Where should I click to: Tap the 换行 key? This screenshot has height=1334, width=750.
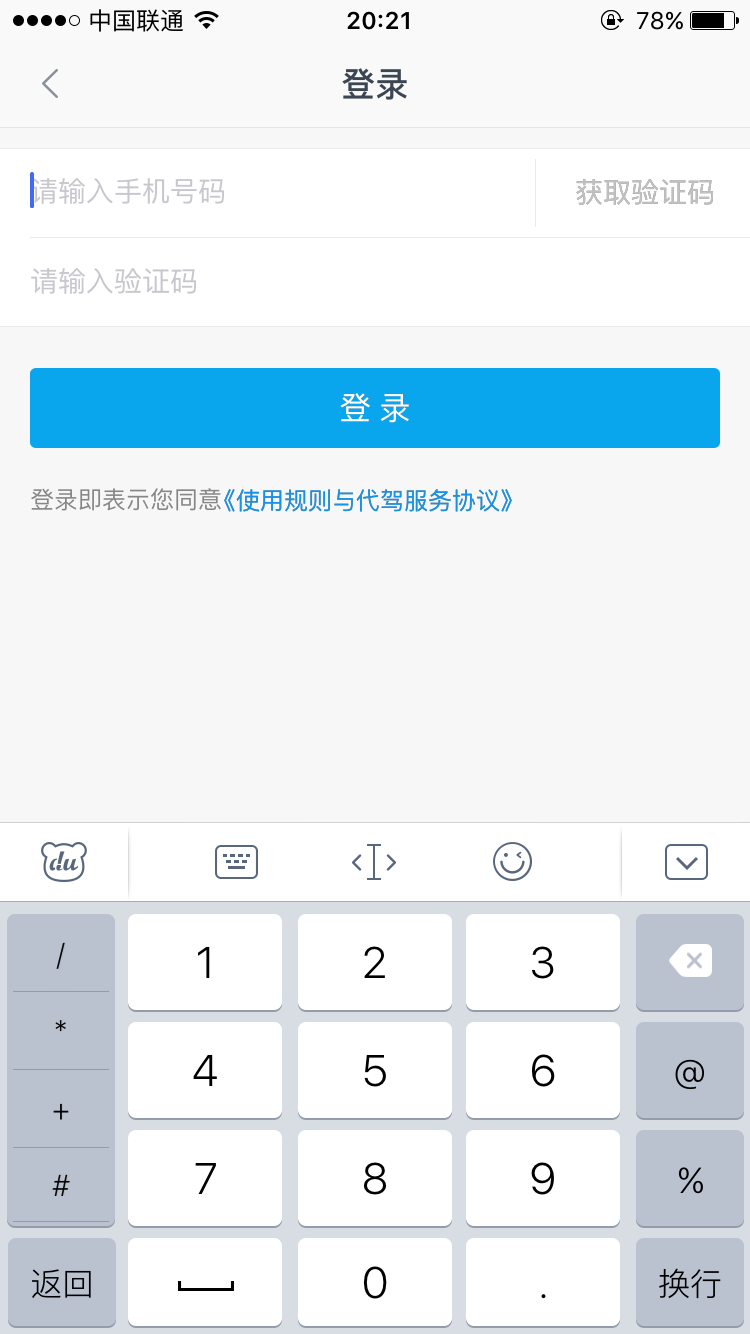[690, 1282]
